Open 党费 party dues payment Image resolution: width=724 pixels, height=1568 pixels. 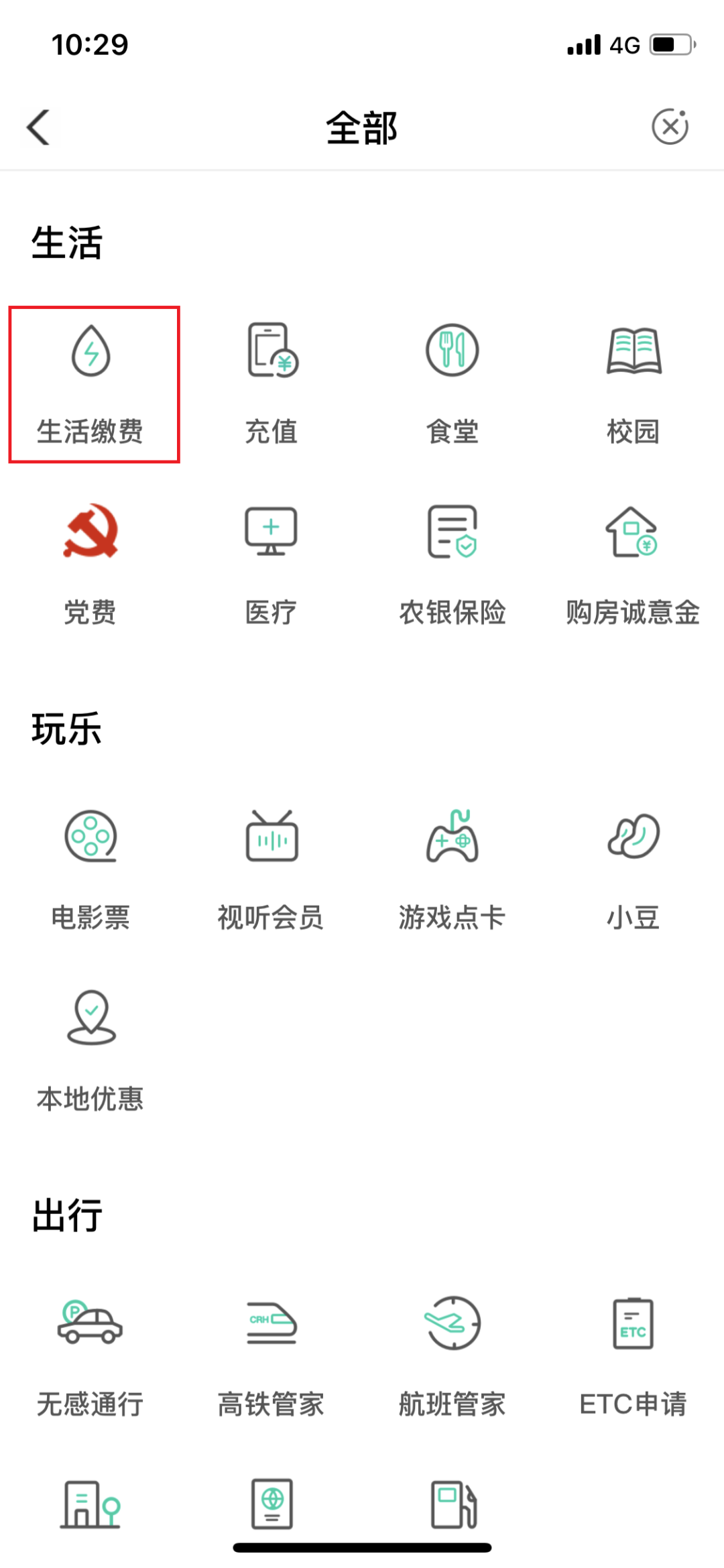click(x=90, y=565)
